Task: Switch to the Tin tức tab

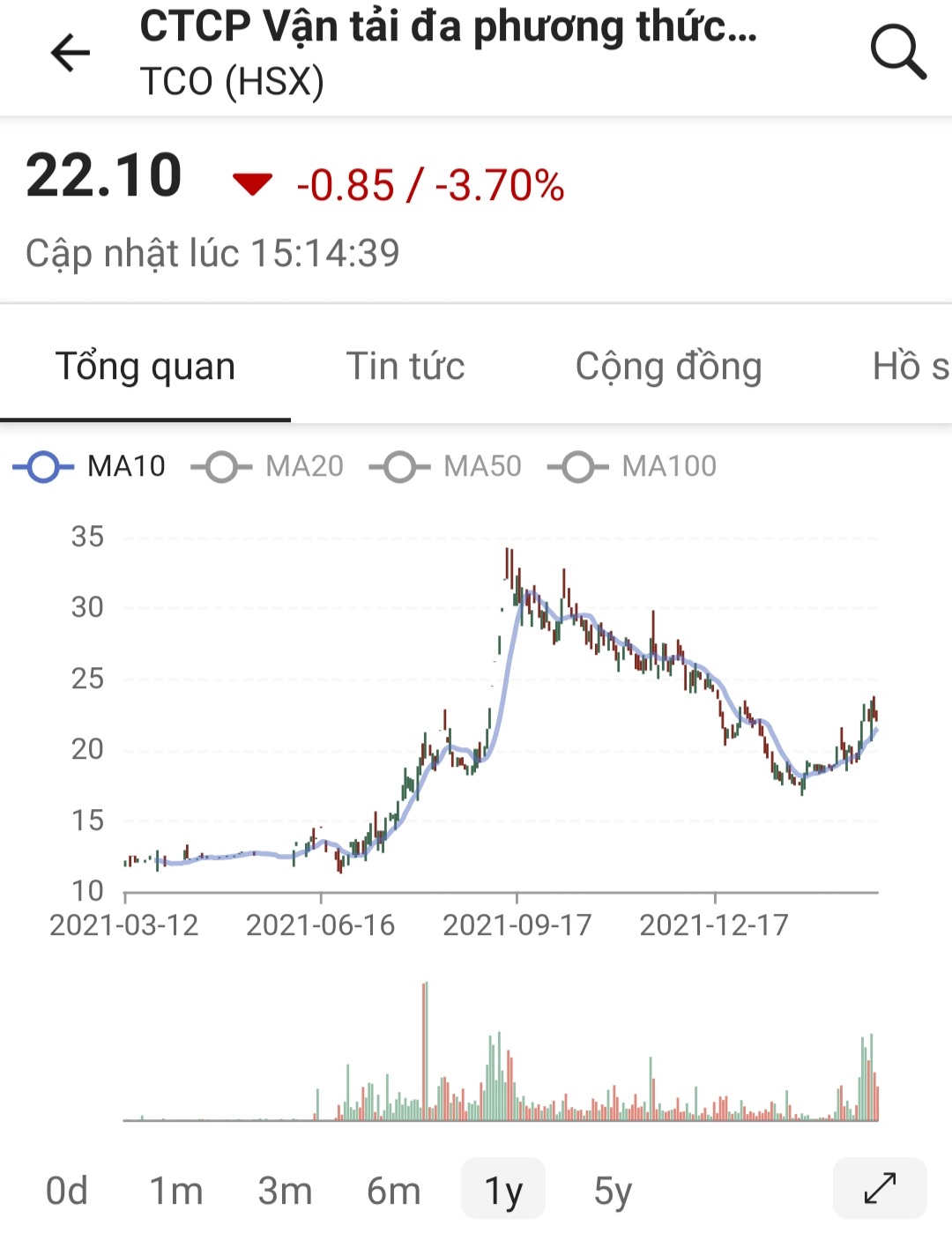Action: [x=405, y=367]
